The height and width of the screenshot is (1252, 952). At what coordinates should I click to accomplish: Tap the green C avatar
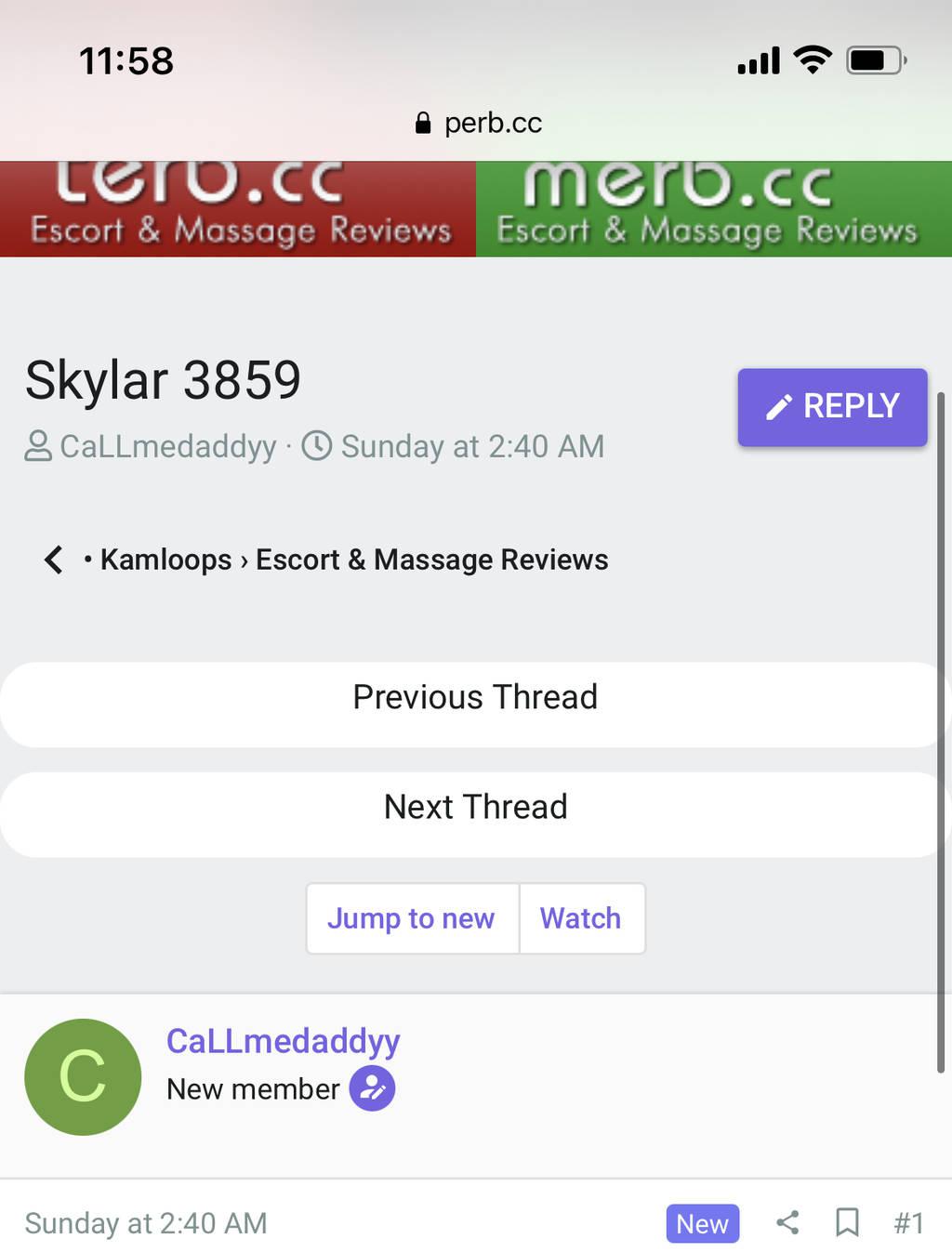click(83, 1077)
